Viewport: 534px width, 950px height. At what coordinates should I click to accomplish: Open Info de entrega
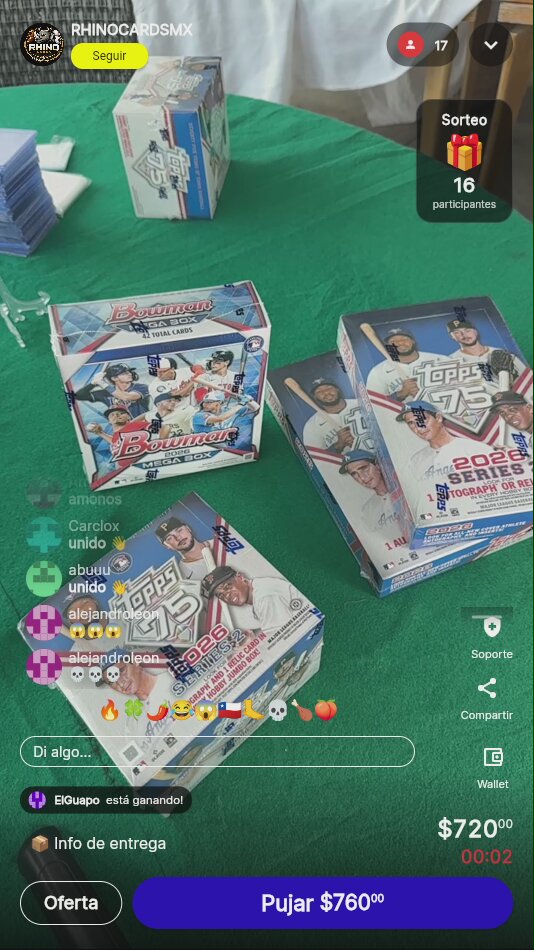[98, 843]
